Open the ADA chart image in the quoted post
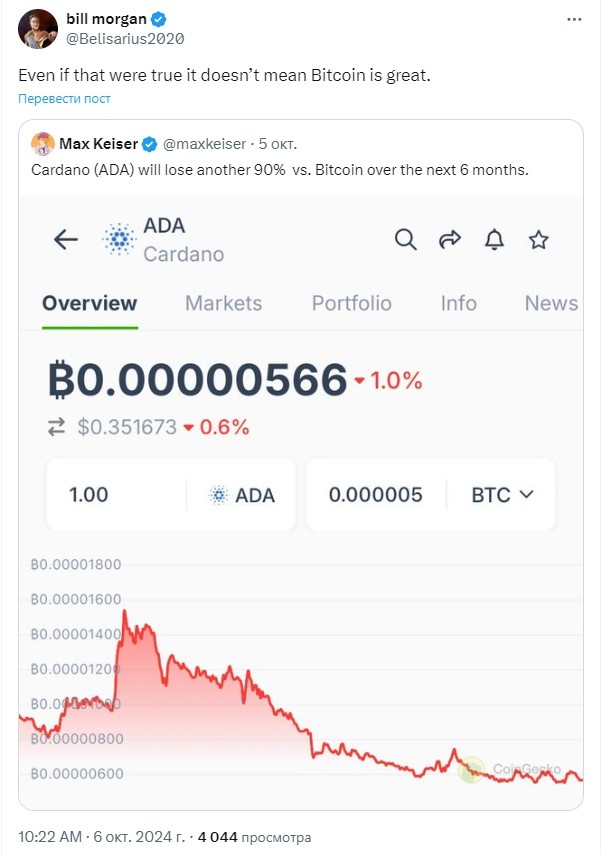Image resolution: width=604 pixels, height=855 pixels. tap(301, 500)
